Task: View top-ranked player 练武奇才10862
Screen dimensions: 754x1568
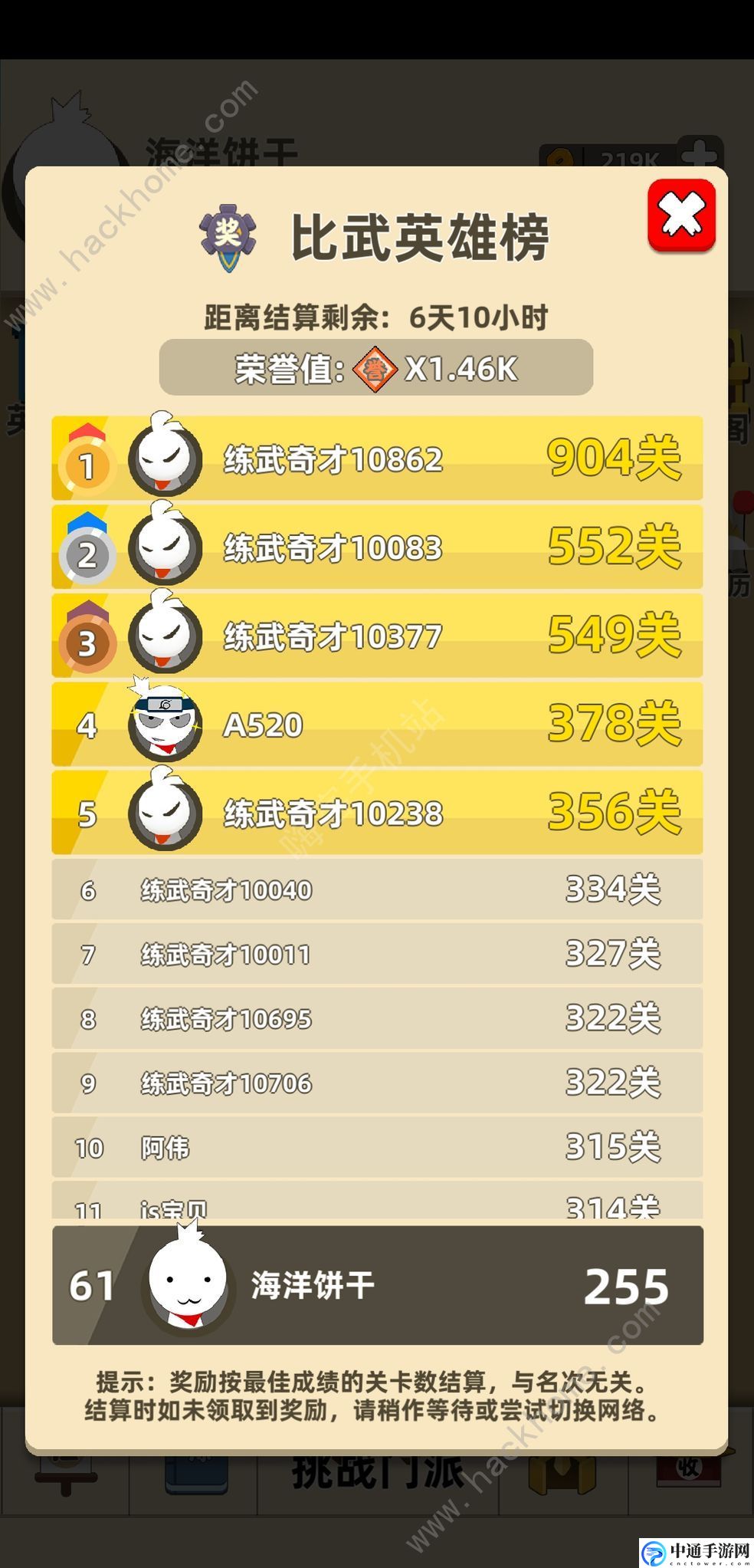Action: click(377, 459)
